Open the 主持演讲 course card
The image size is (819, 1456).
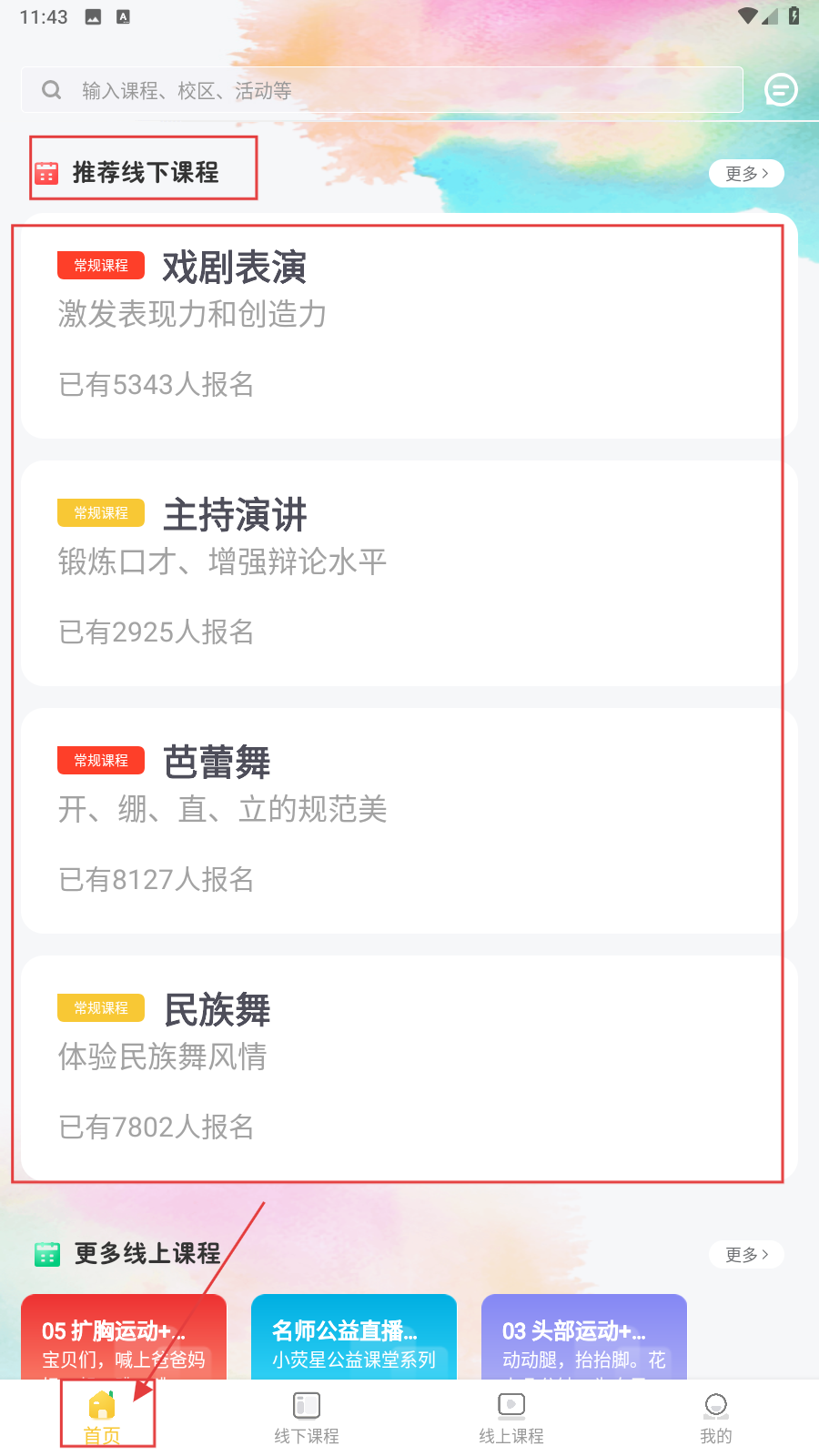tap(409, 573)
